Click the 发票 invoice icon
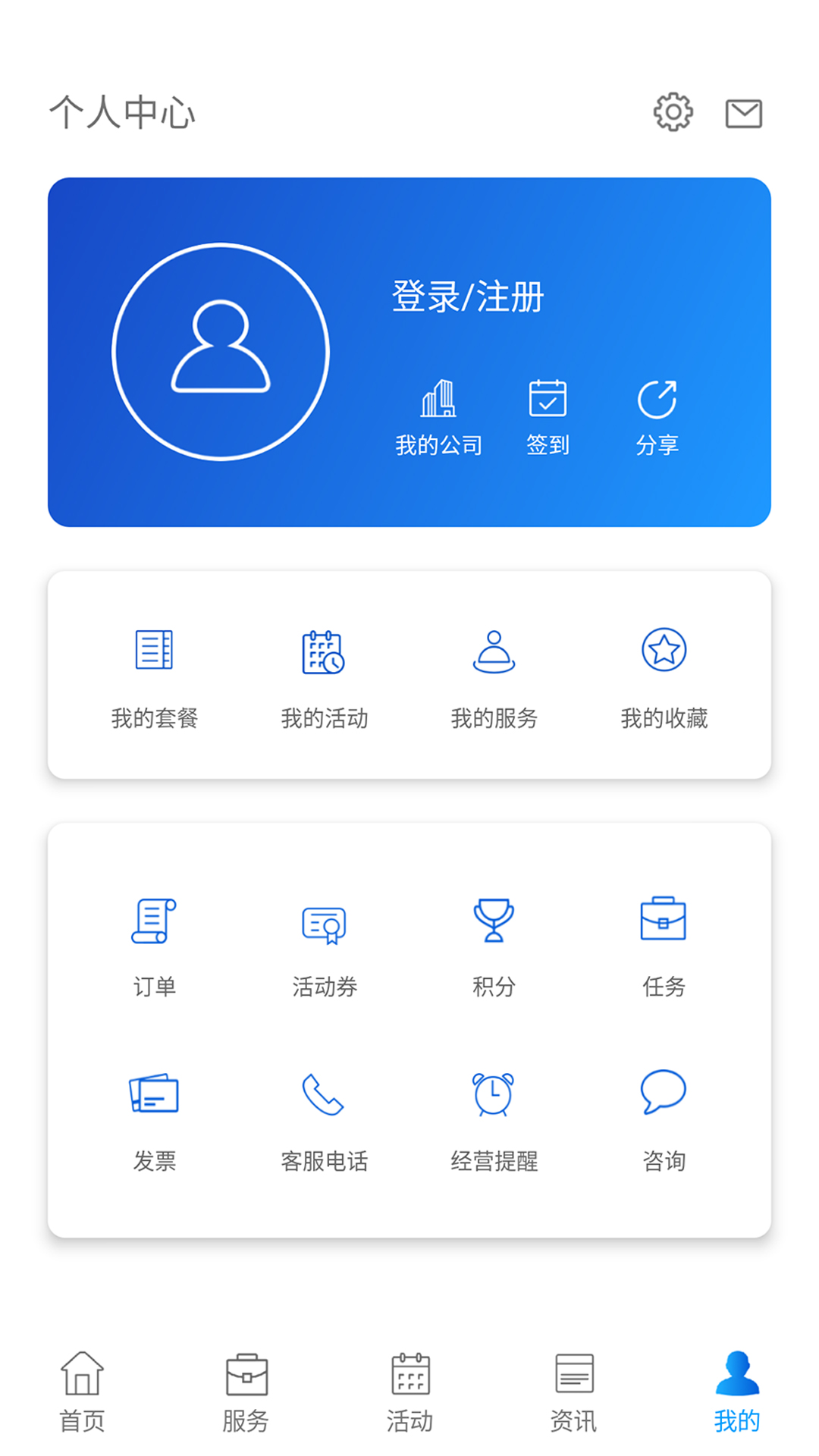819x1456 pixels. coord(155,1094)
